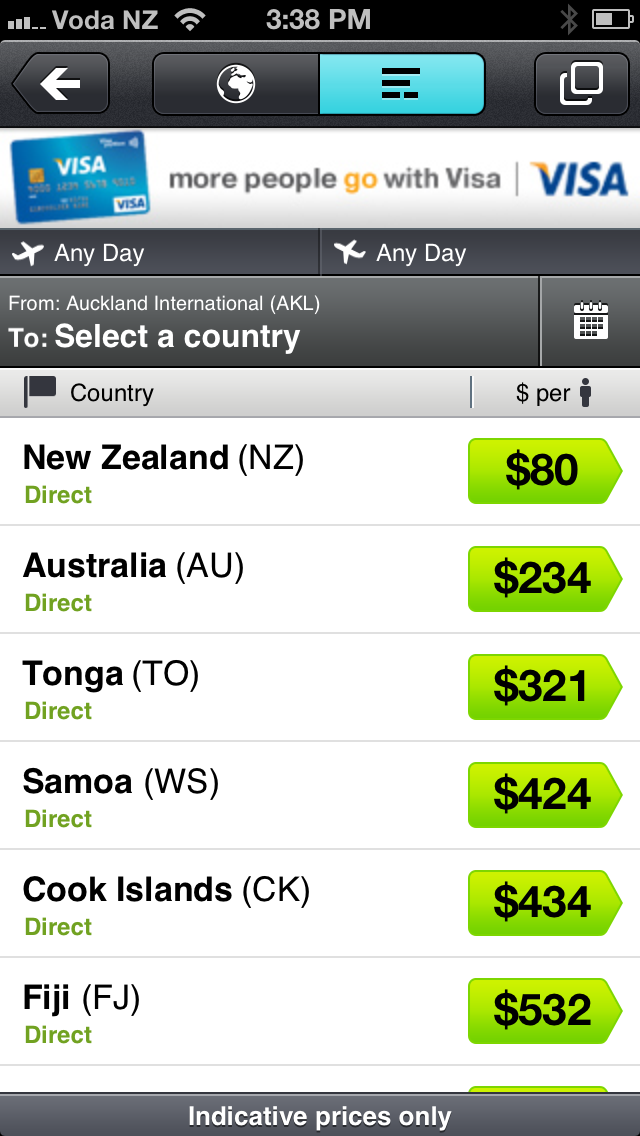Select Samoa (WS) at $424
640x1136 pixels.
coord(320,796)
